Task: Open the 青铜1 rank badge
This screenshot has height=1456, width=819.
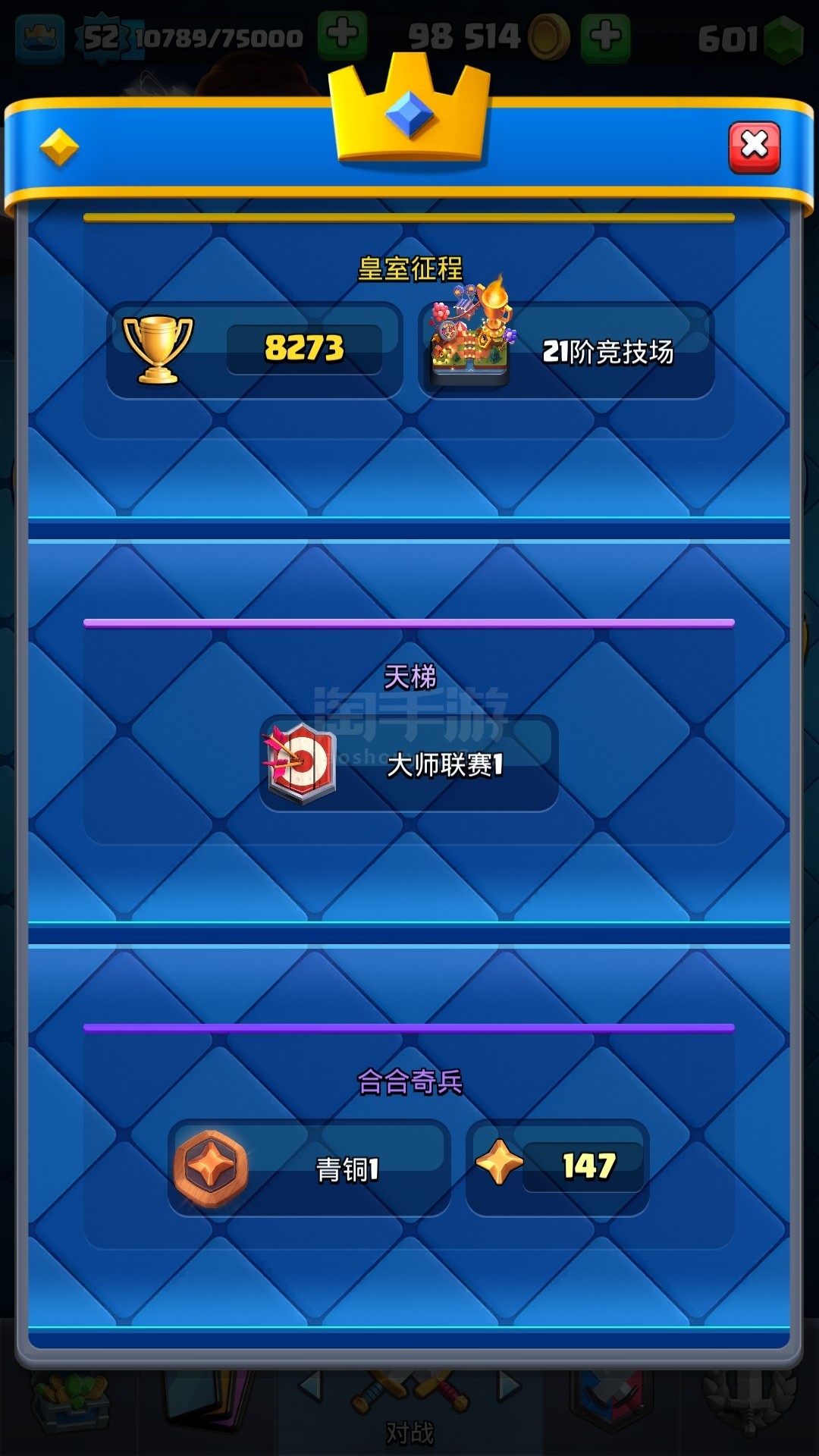Action: click(x=309, y=1168)
